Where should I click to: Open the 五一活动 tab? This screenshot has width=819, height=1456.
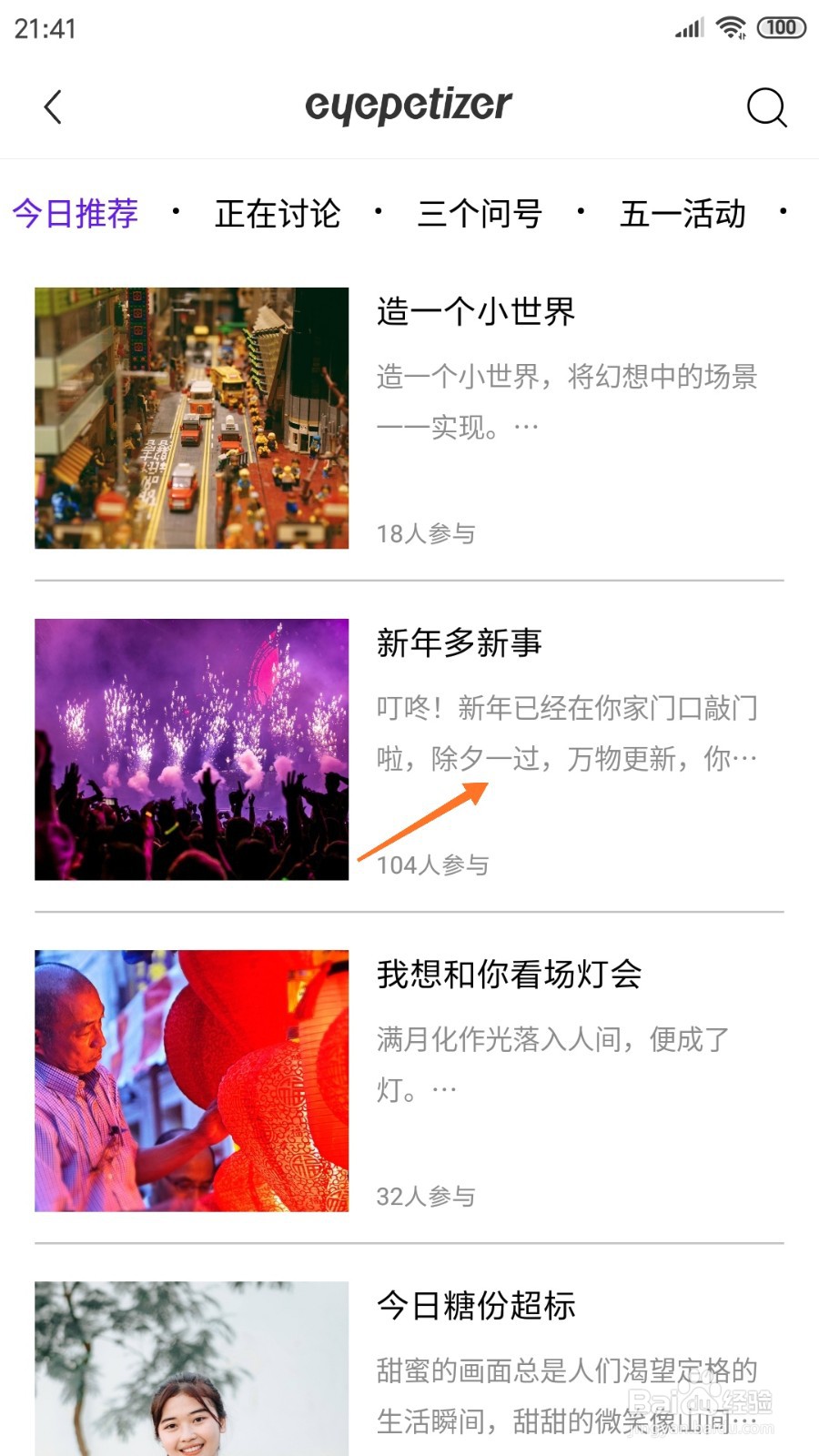tap(682, 214)
